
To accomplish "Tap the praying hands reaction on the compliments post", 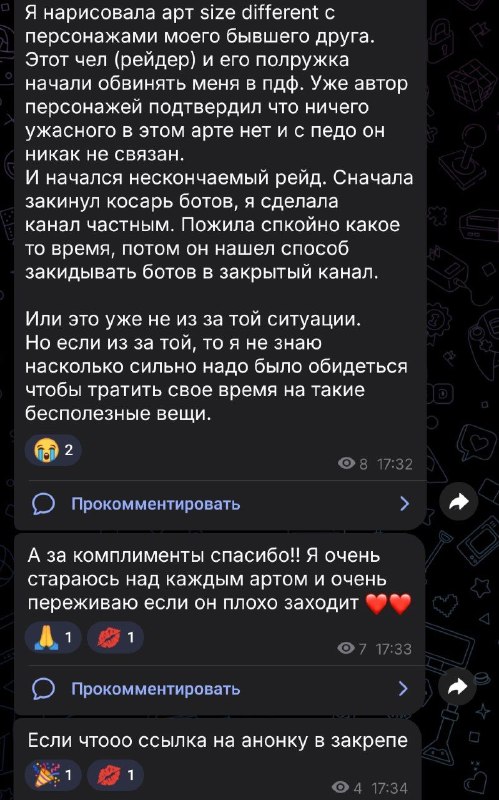I will (x=53, y=637).
